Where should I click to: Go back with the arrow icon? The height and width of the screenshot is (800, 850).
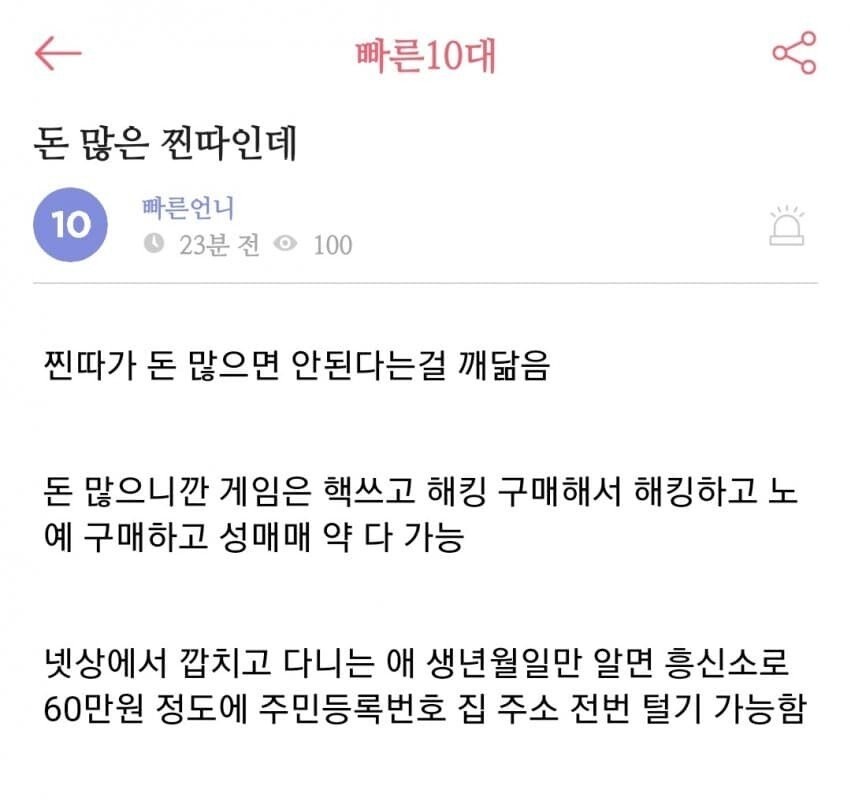click(57, 54)
